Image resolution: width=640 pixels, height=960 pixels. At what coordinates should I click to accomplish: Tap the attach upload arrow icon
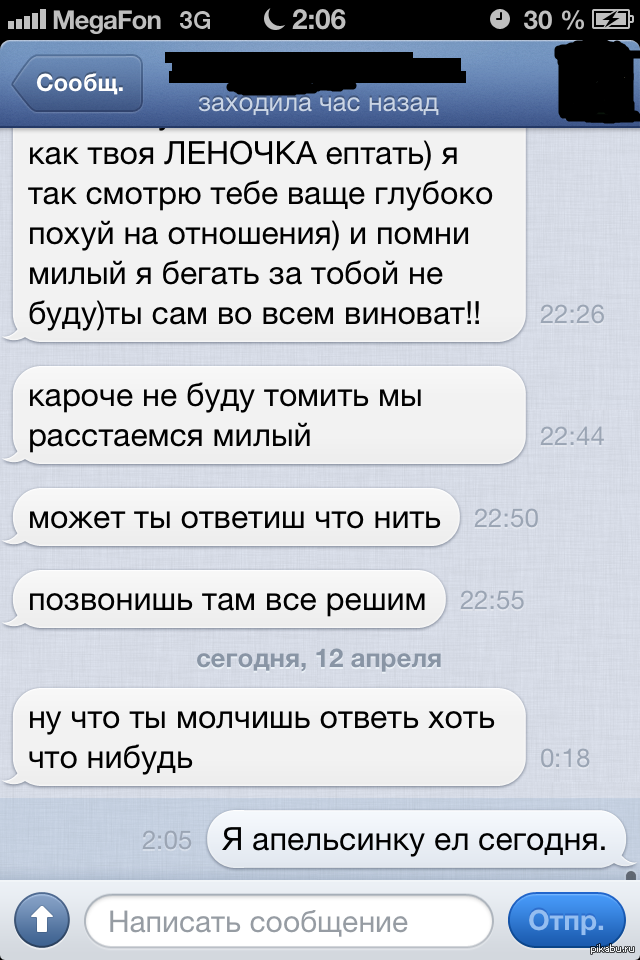pos(41,920)
